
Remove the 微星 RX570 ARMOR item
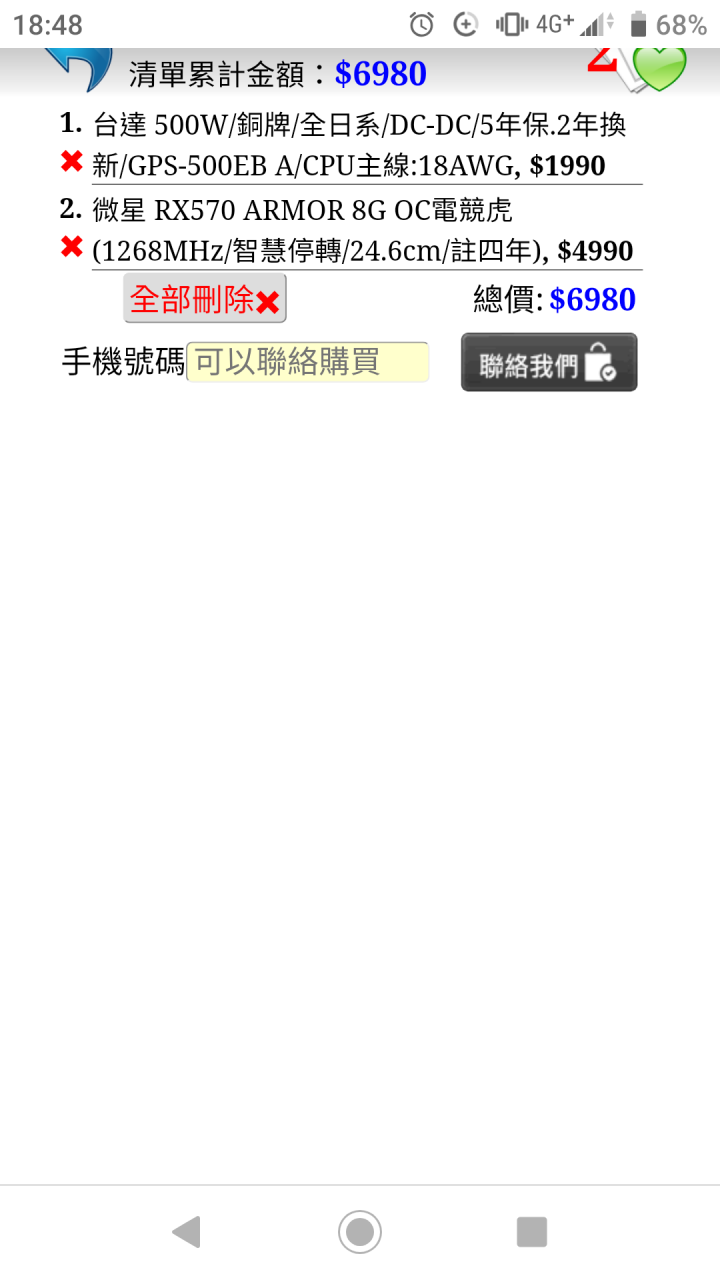[71, 246]
